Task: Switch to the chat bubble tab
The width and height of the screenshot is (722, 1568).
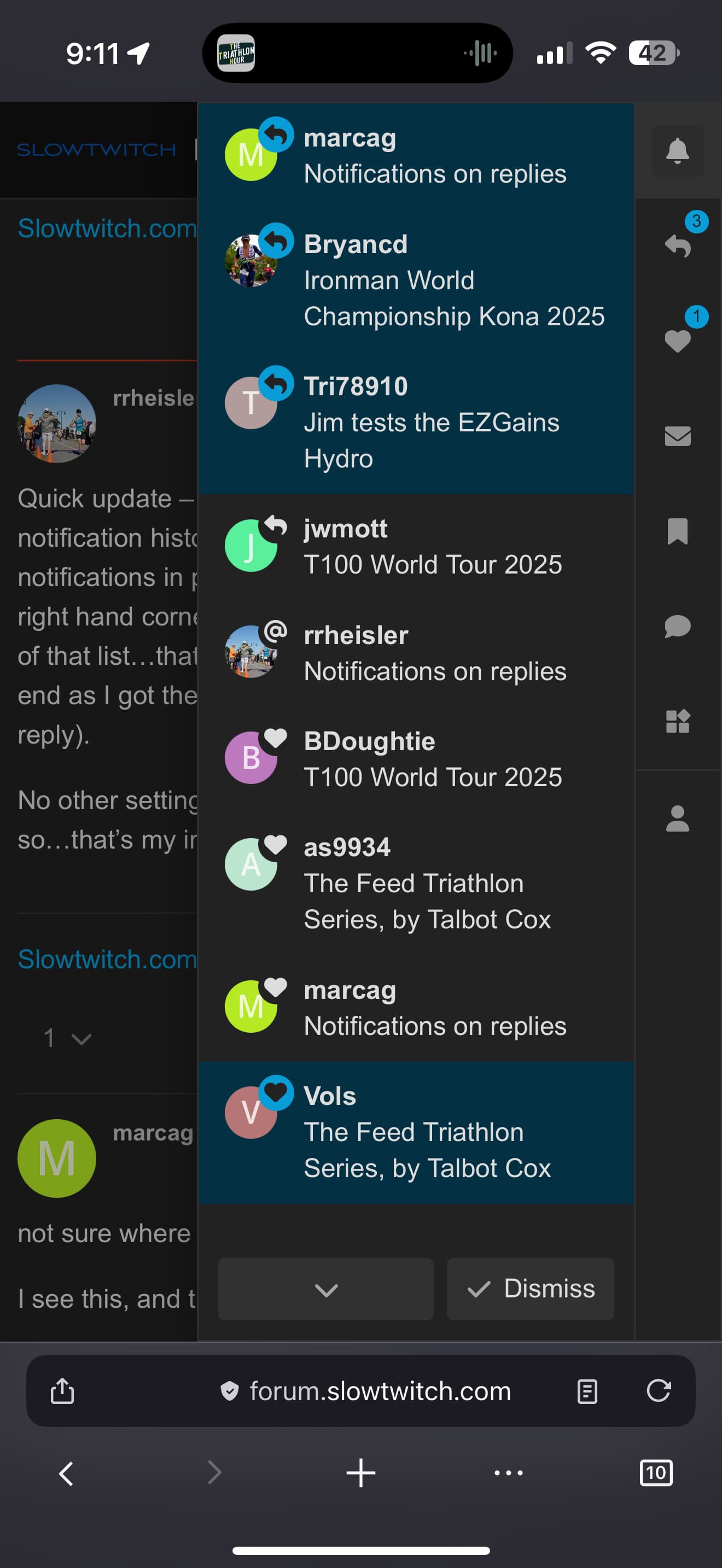Action: [678, 627]
